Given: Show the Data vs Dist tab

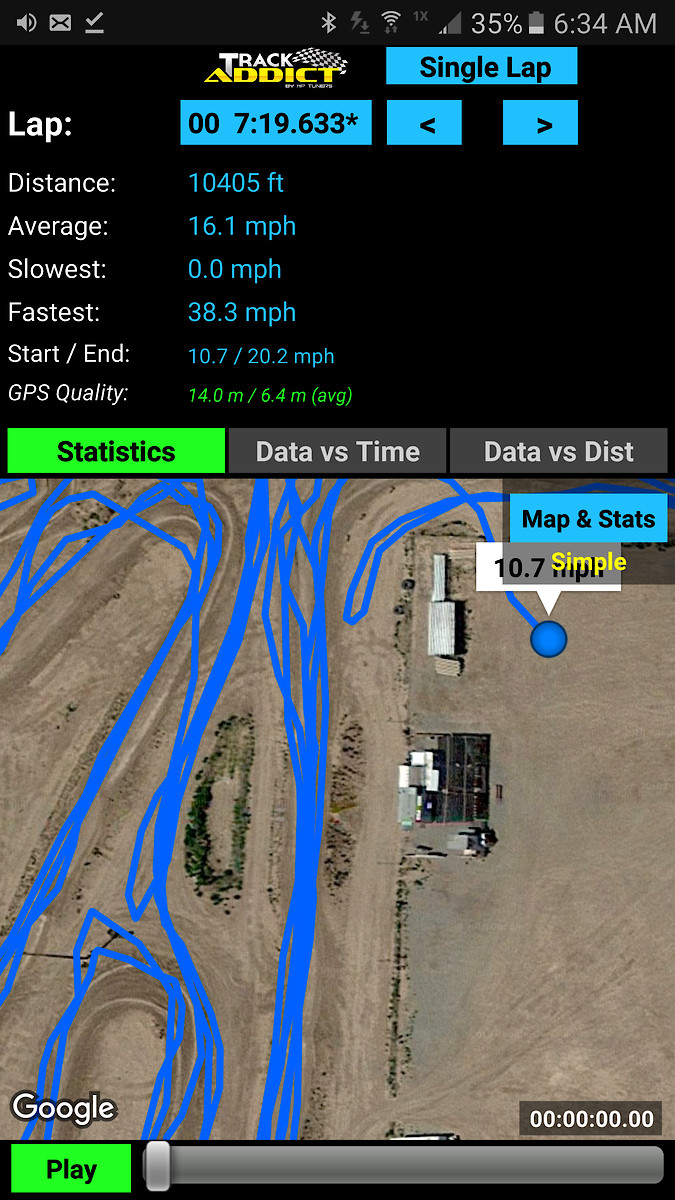Looking at the screenshot, I should 558,452.
